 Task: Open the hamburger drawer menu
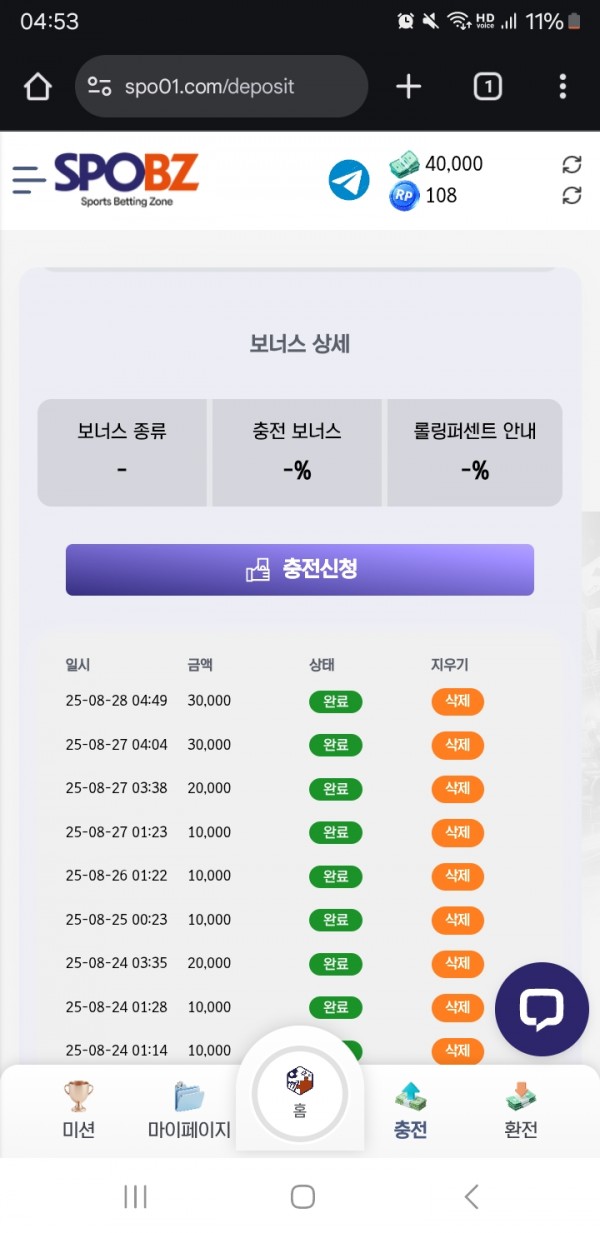click(x=29, y=179)
